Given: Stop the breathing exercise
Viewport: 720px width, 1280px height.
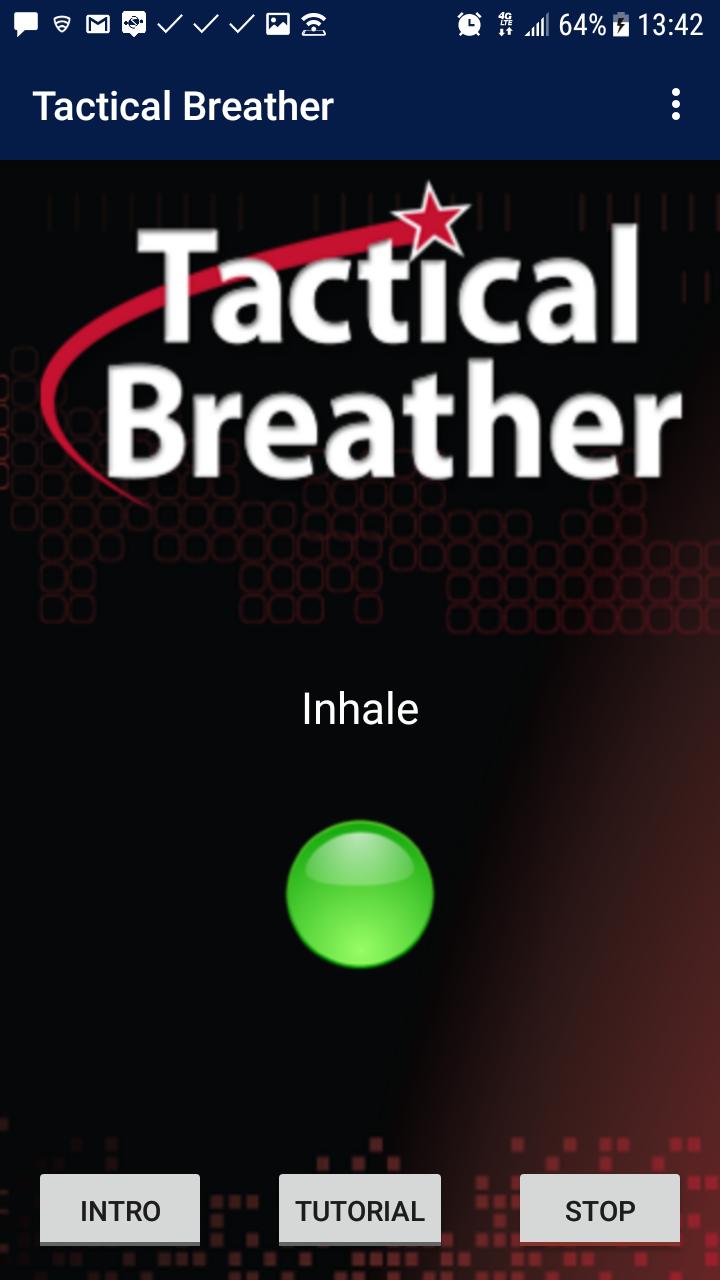Looking at the screenshot, I should click(x=600, y=1210).
